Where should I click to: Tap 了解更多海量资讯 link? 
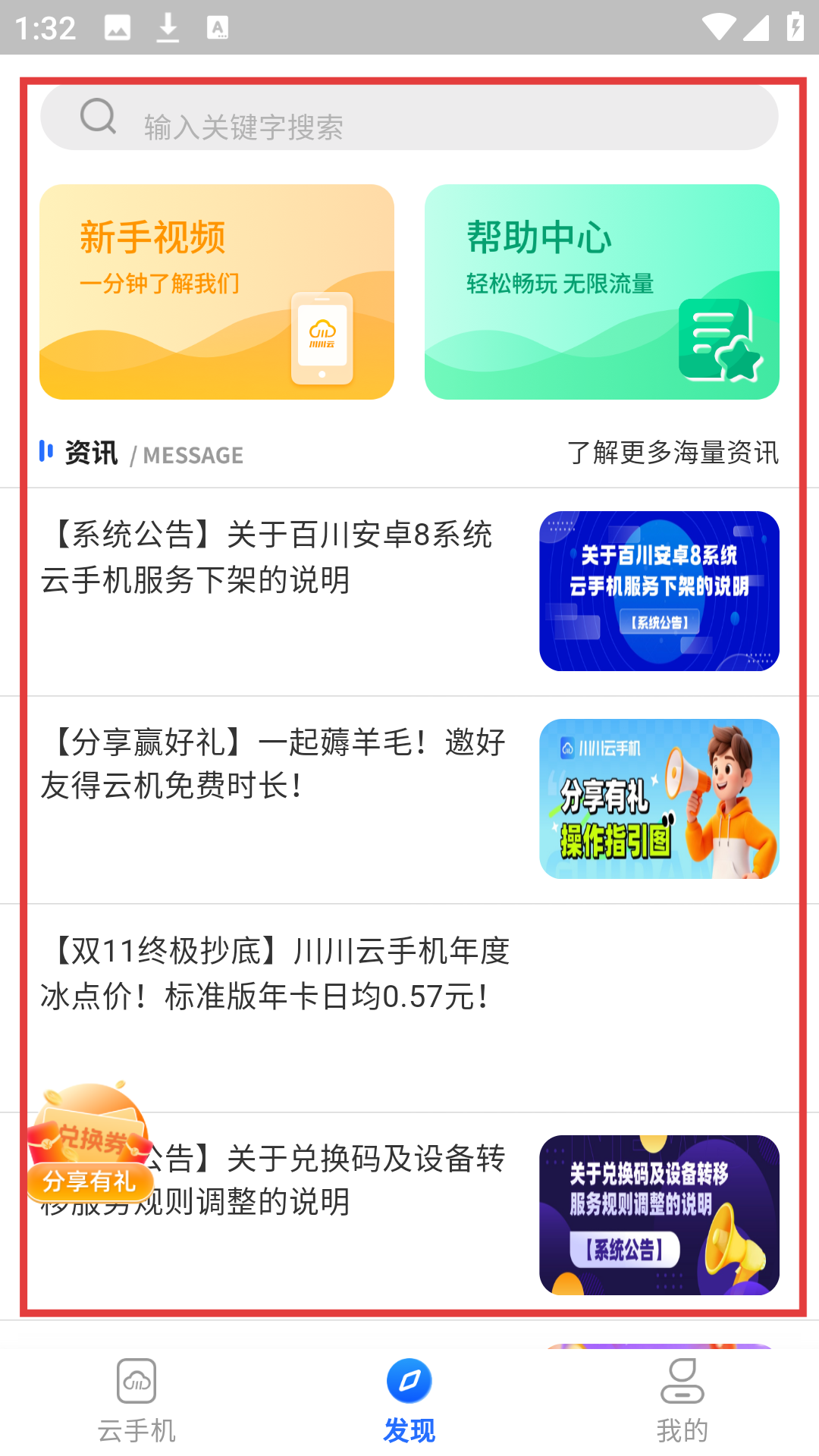[673, 453]
